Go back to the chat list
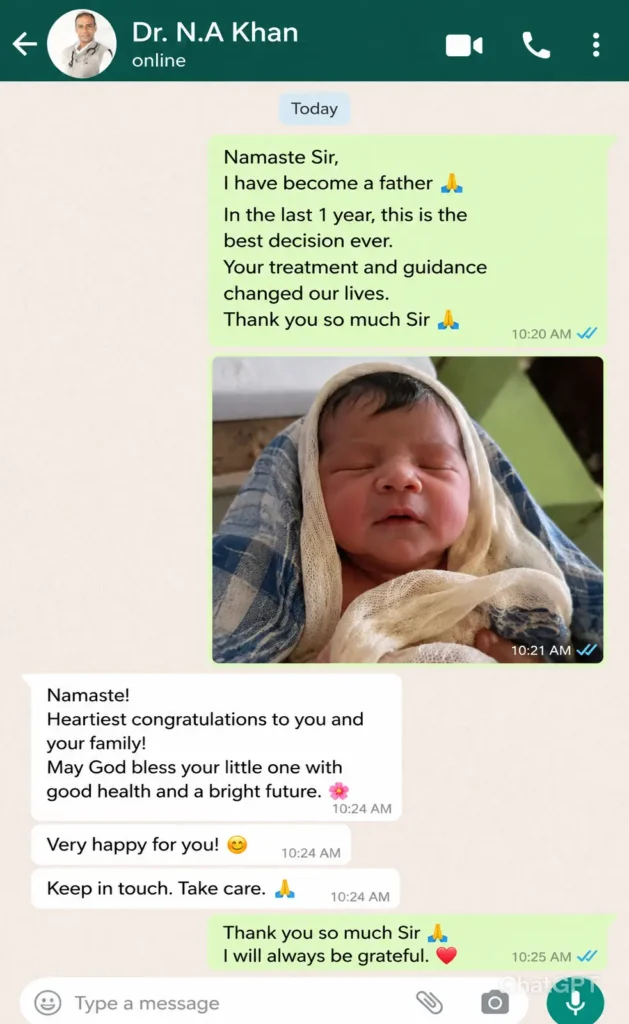The image size is (629, 1024). [x=25, y=44]
